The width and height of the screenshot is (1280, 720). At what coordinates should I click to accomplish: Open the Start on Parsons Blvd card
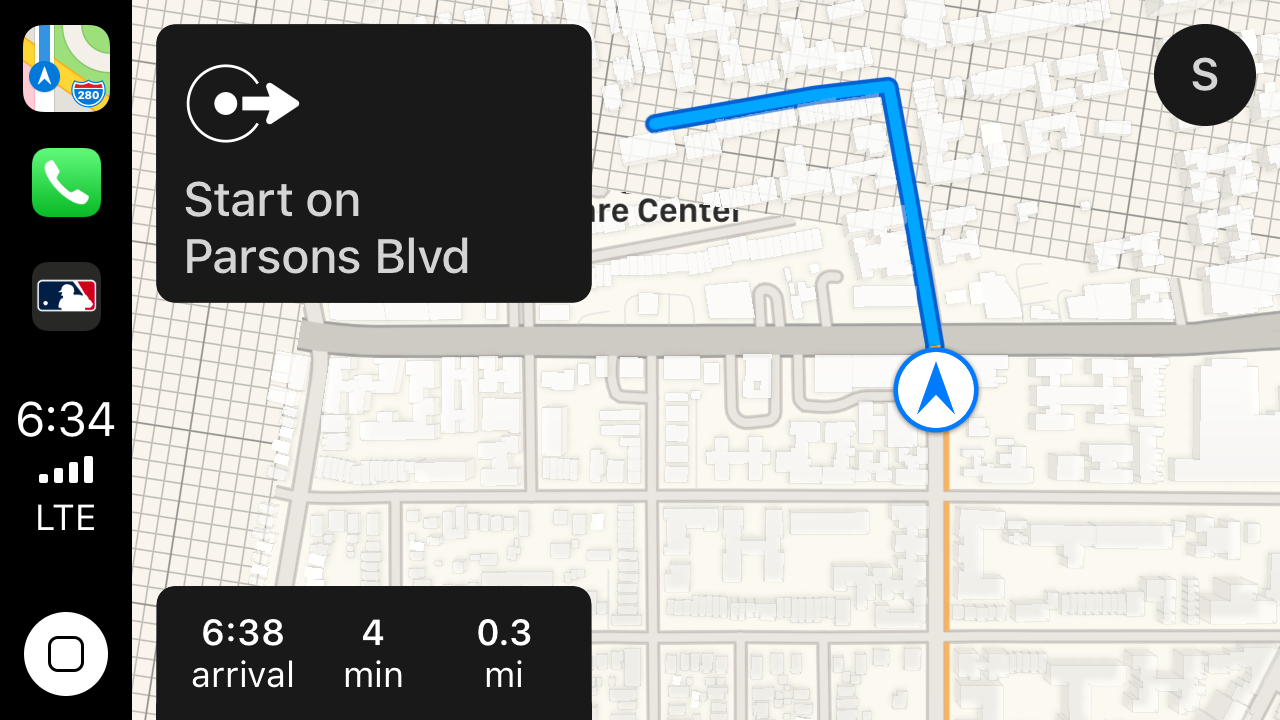pos(373,164)
